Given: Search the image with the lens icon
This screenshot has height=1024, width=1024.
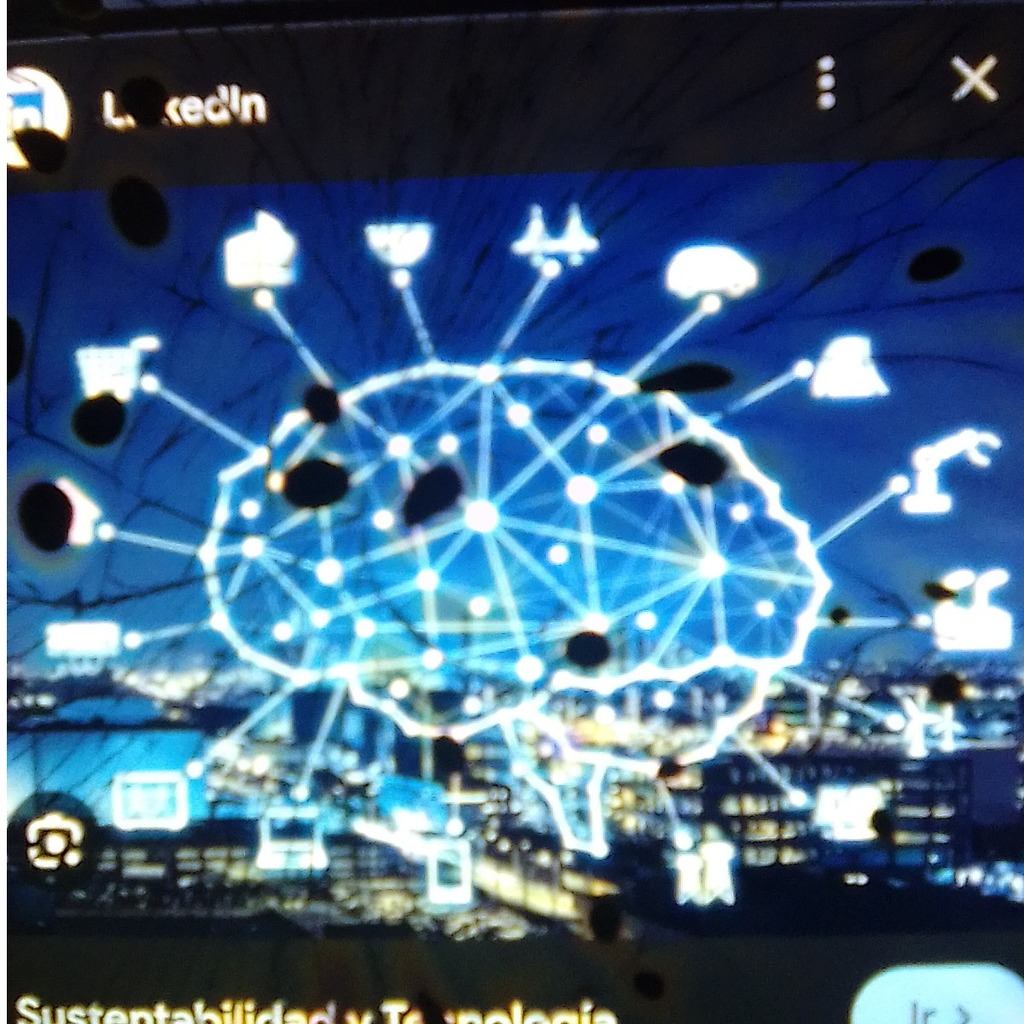Looking at the screenshot, I should click(54, 842).
